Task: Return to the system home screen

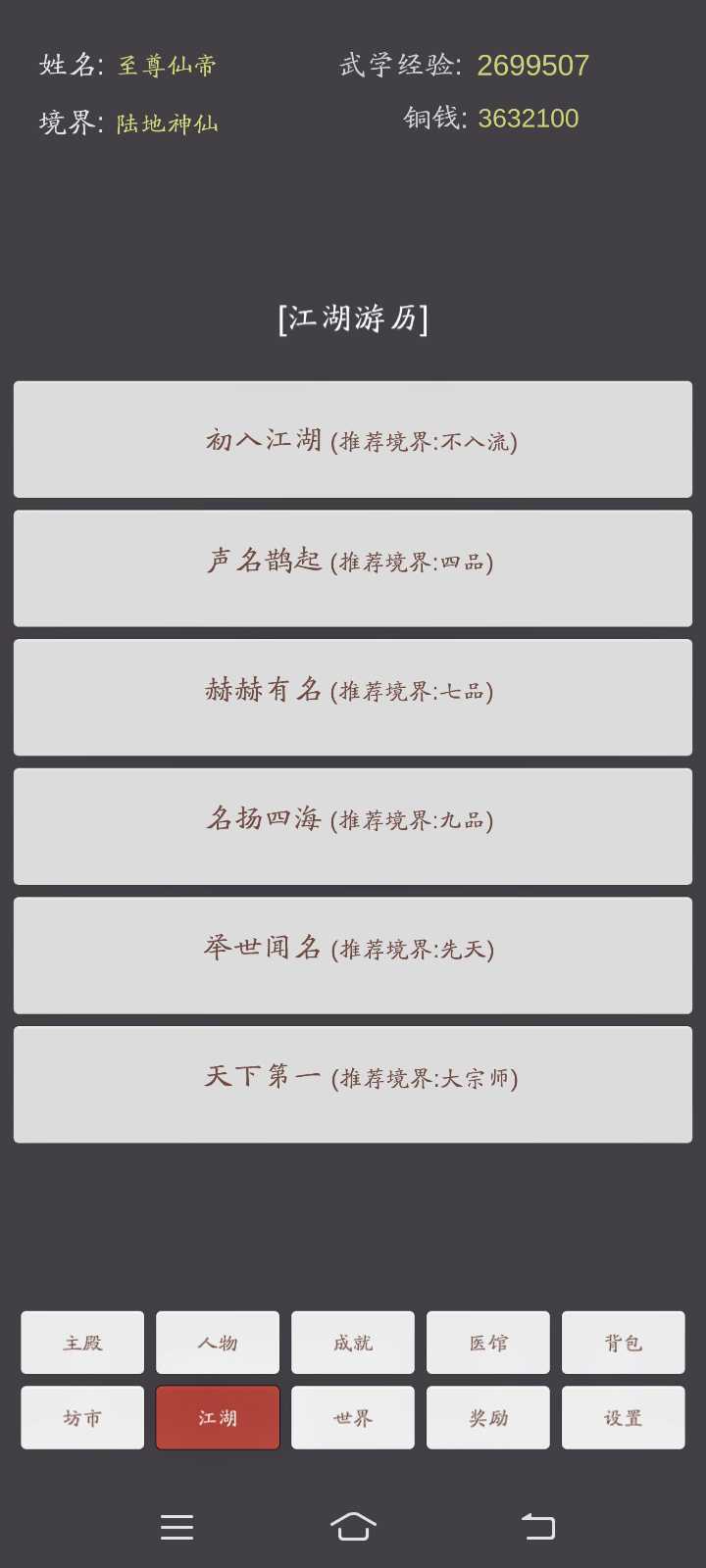Action: tap(353, 1527)
